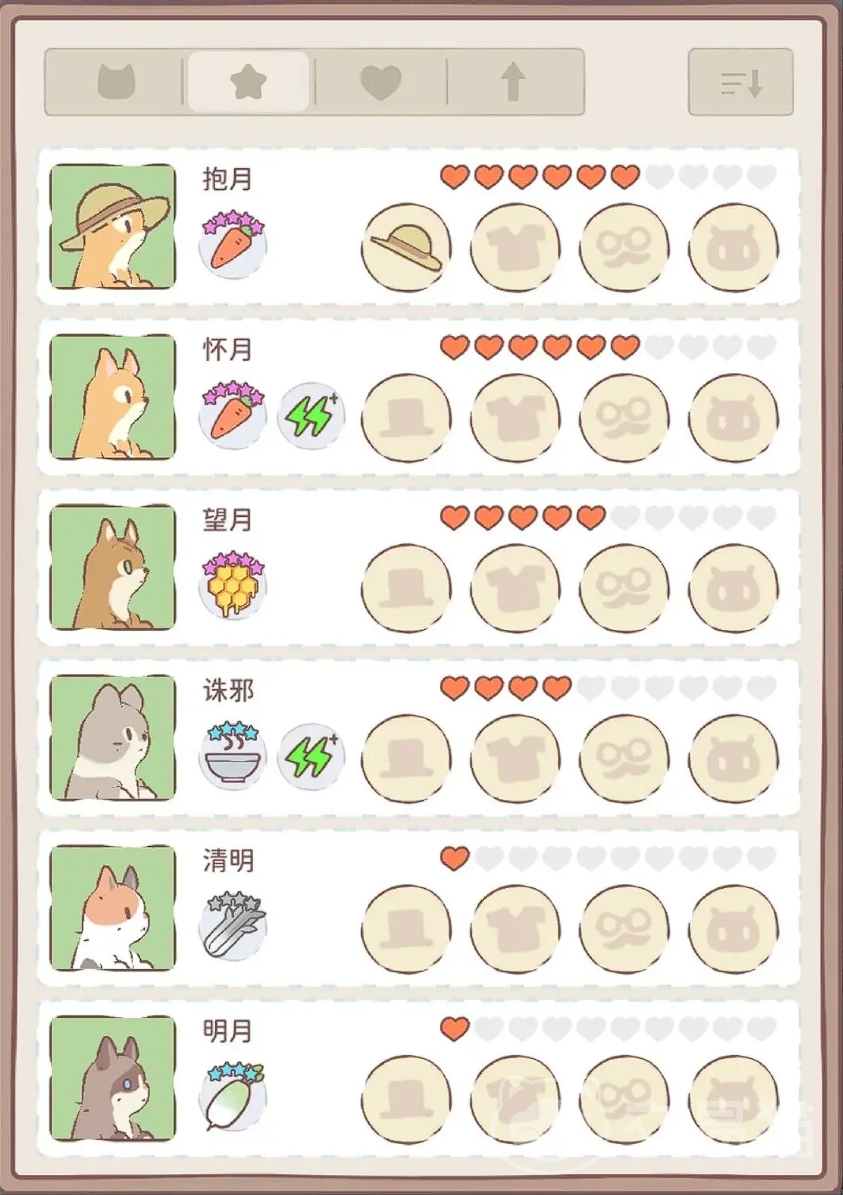Open 诛邪's cat portrait
This screenshot has height=1195, width=843.
[x=112, y=737]
